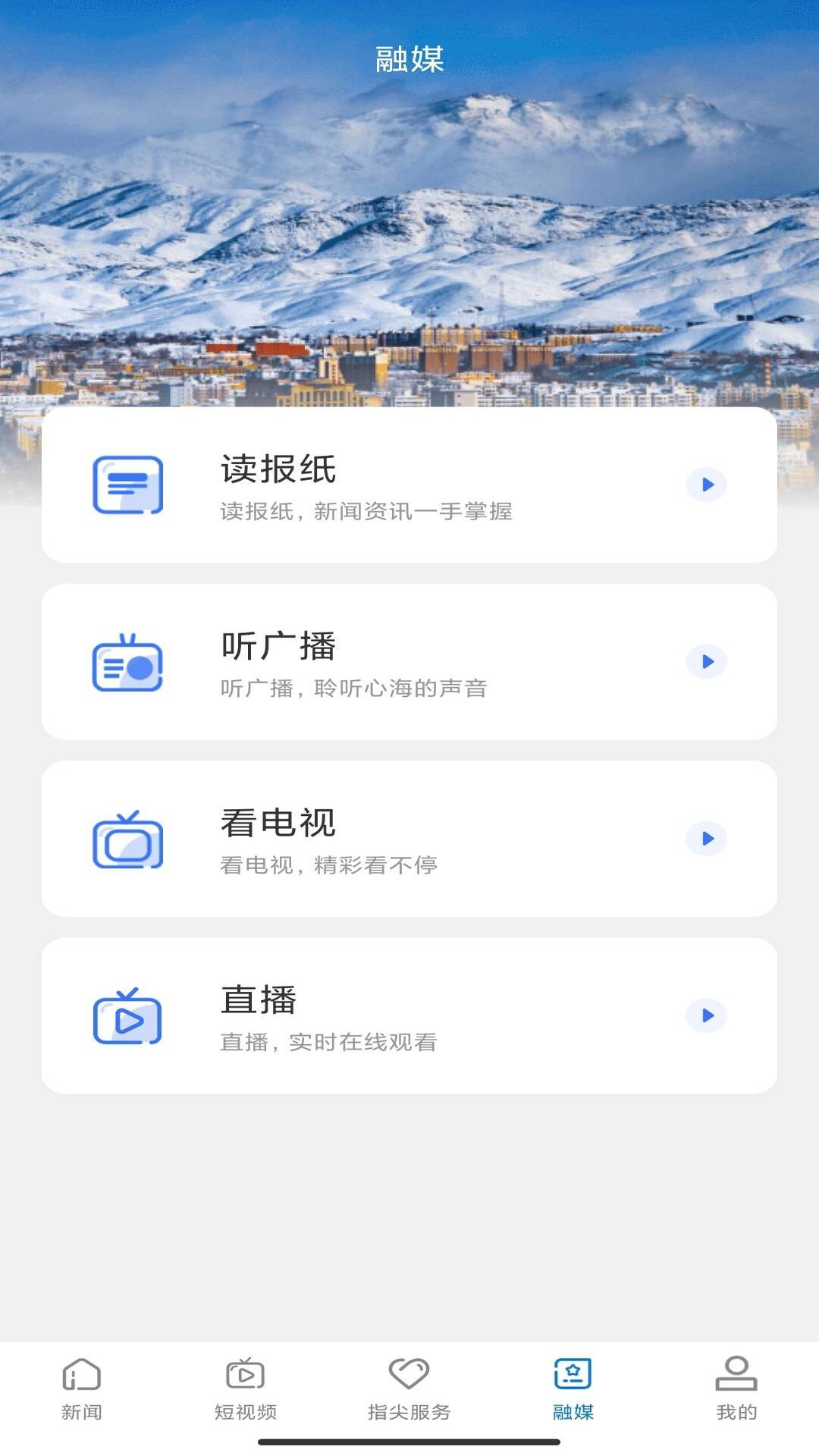This screenshot has width=819, height=1456.
Task: Select the 融媒 tab
Action: pos(573,1389)
